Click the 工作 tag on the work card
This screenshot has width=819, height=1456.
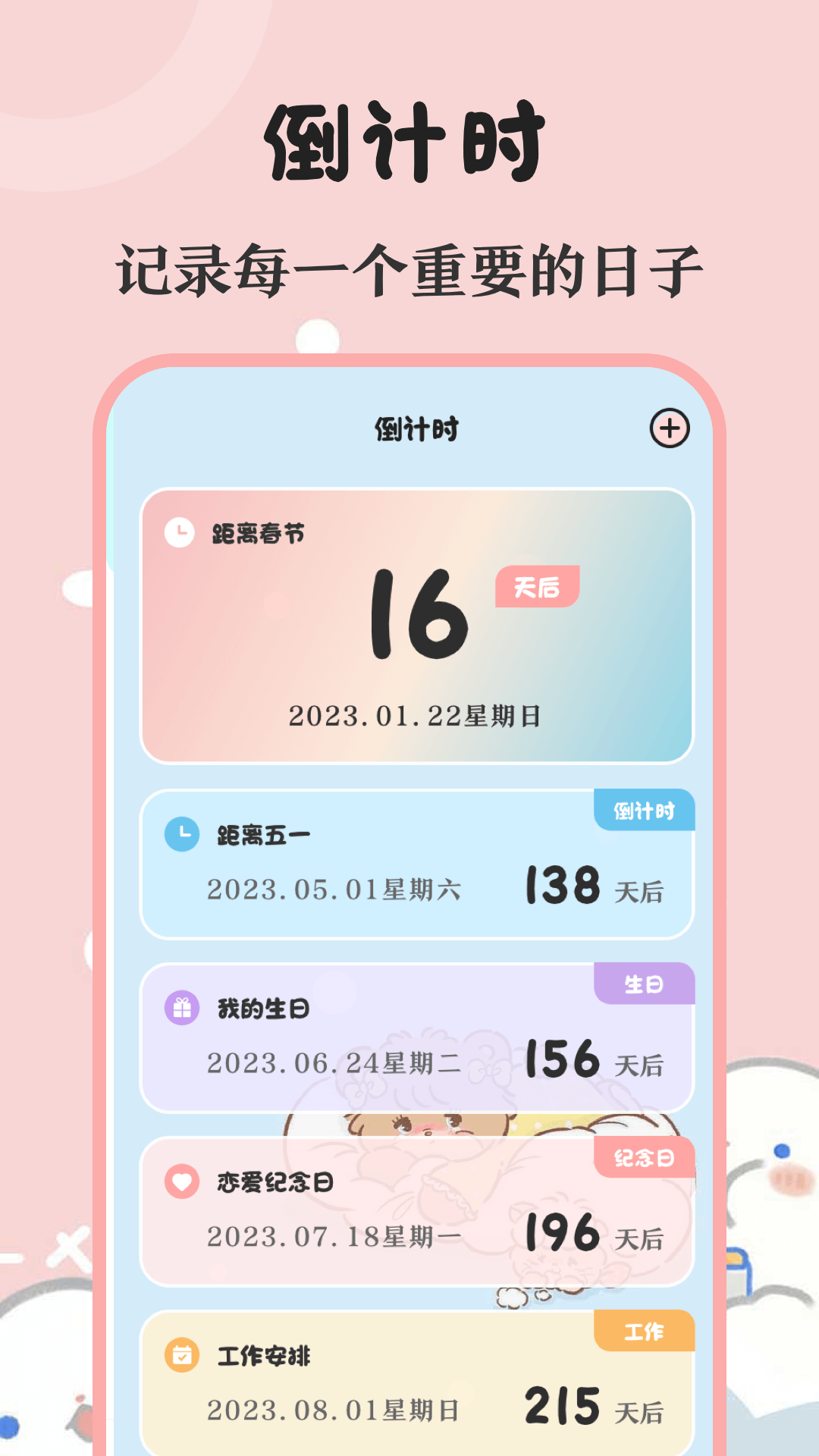[645, 1331]
